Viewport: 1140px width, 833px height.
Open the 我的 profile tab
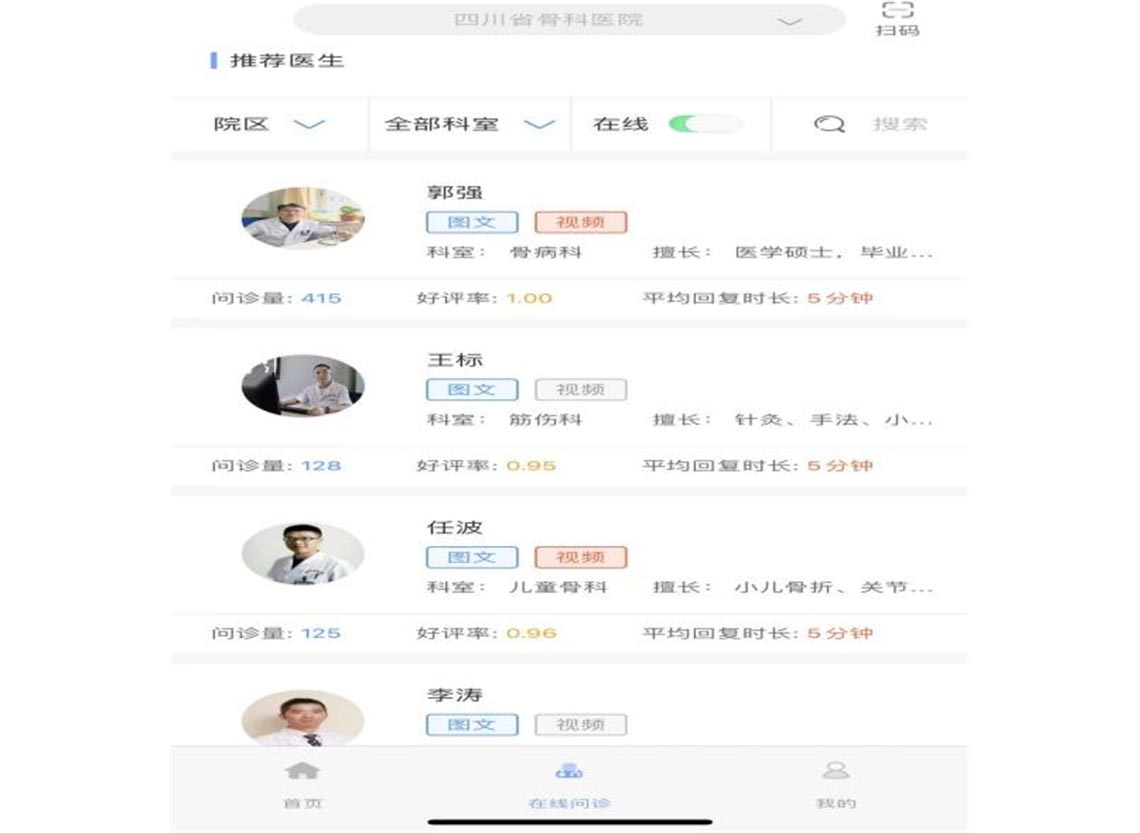[x=835, y=784]
